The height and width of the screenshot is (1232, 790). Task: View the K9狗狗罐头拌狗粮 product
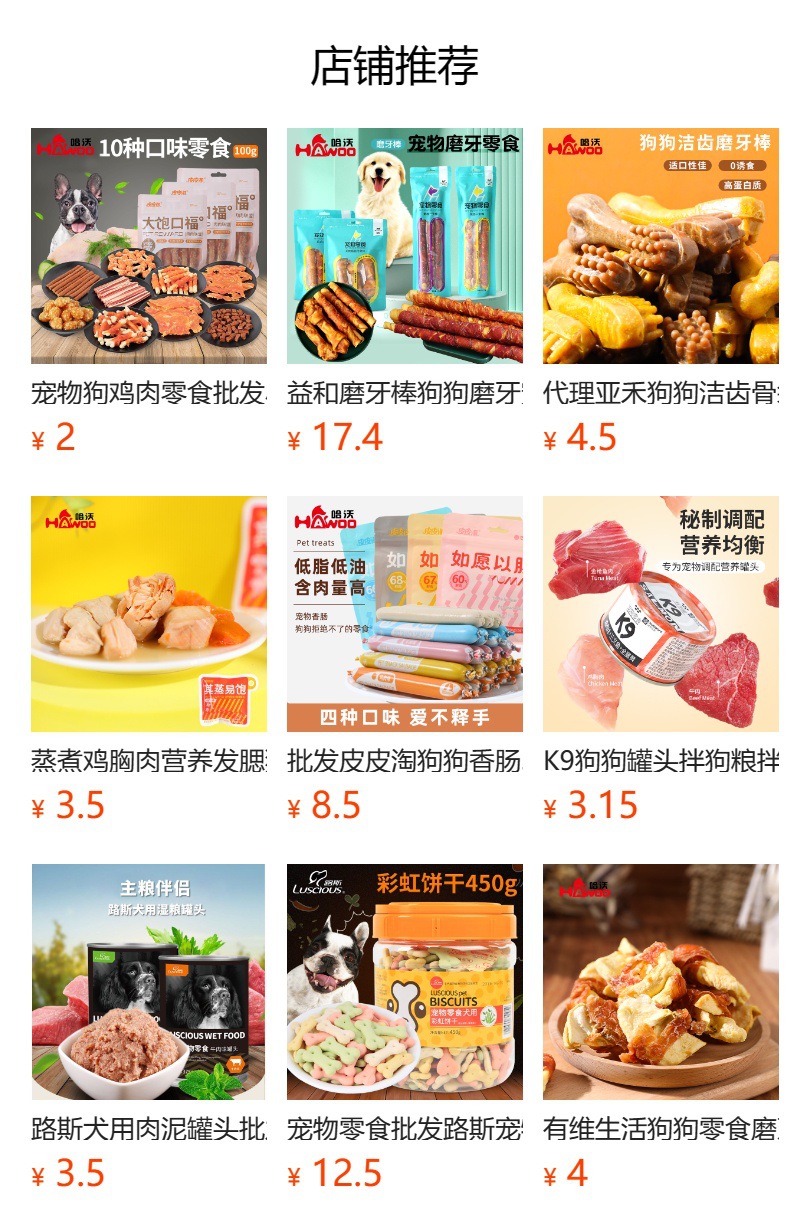click(x=660, y=614)
